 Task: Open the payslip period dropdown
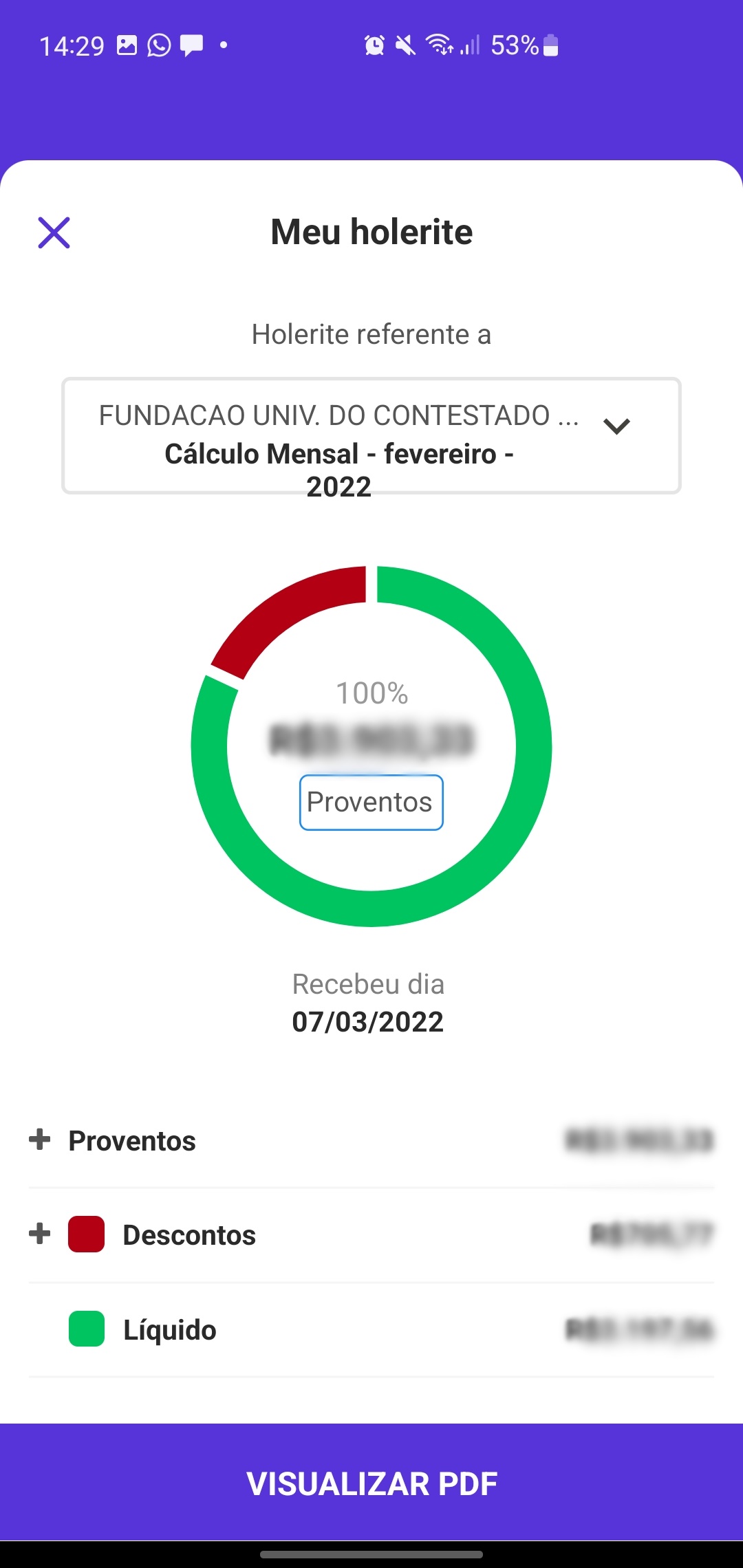[x=371, y=435]
